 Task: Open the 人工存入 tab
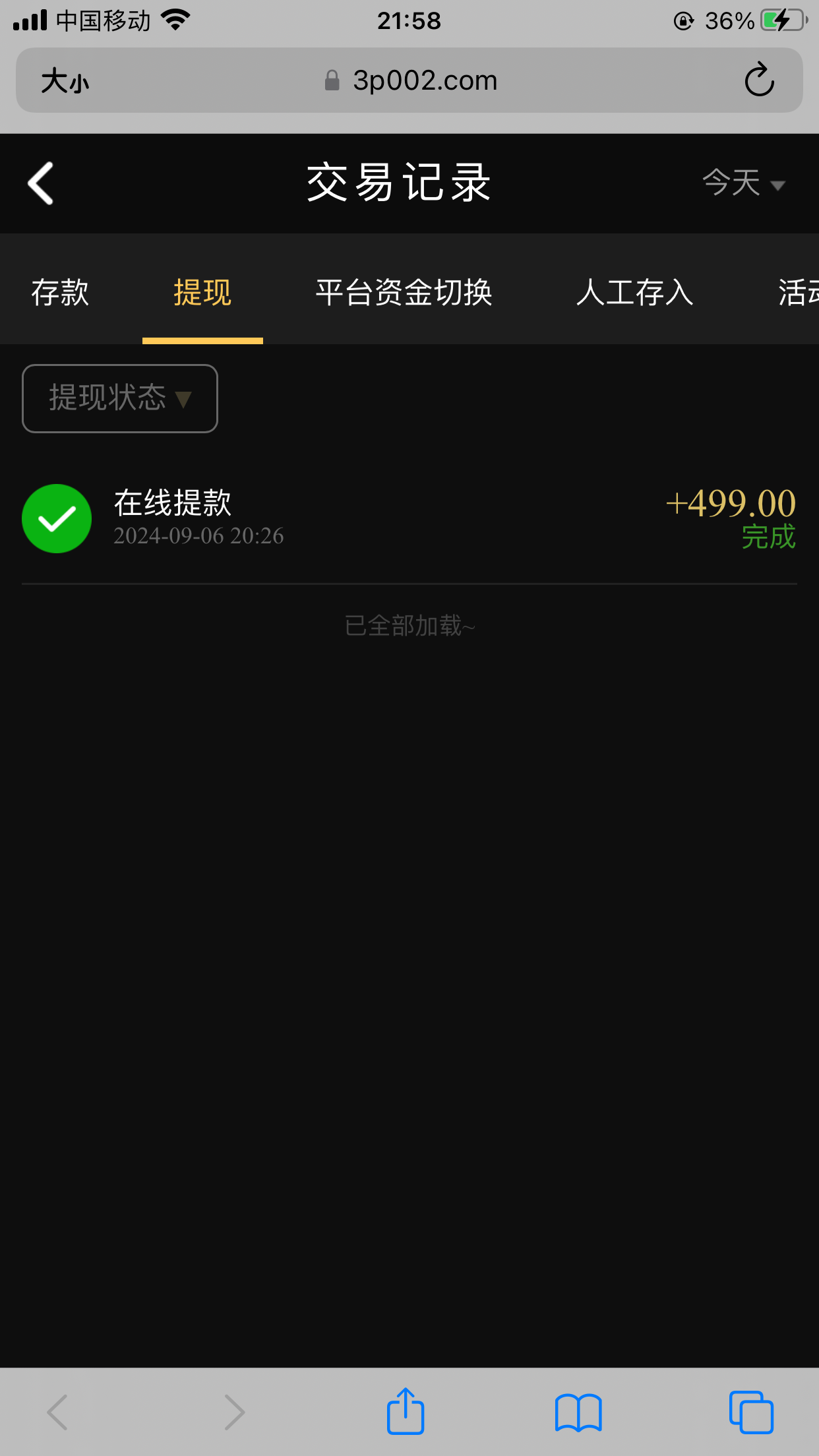pyautogui.click(x=634, y=292)
